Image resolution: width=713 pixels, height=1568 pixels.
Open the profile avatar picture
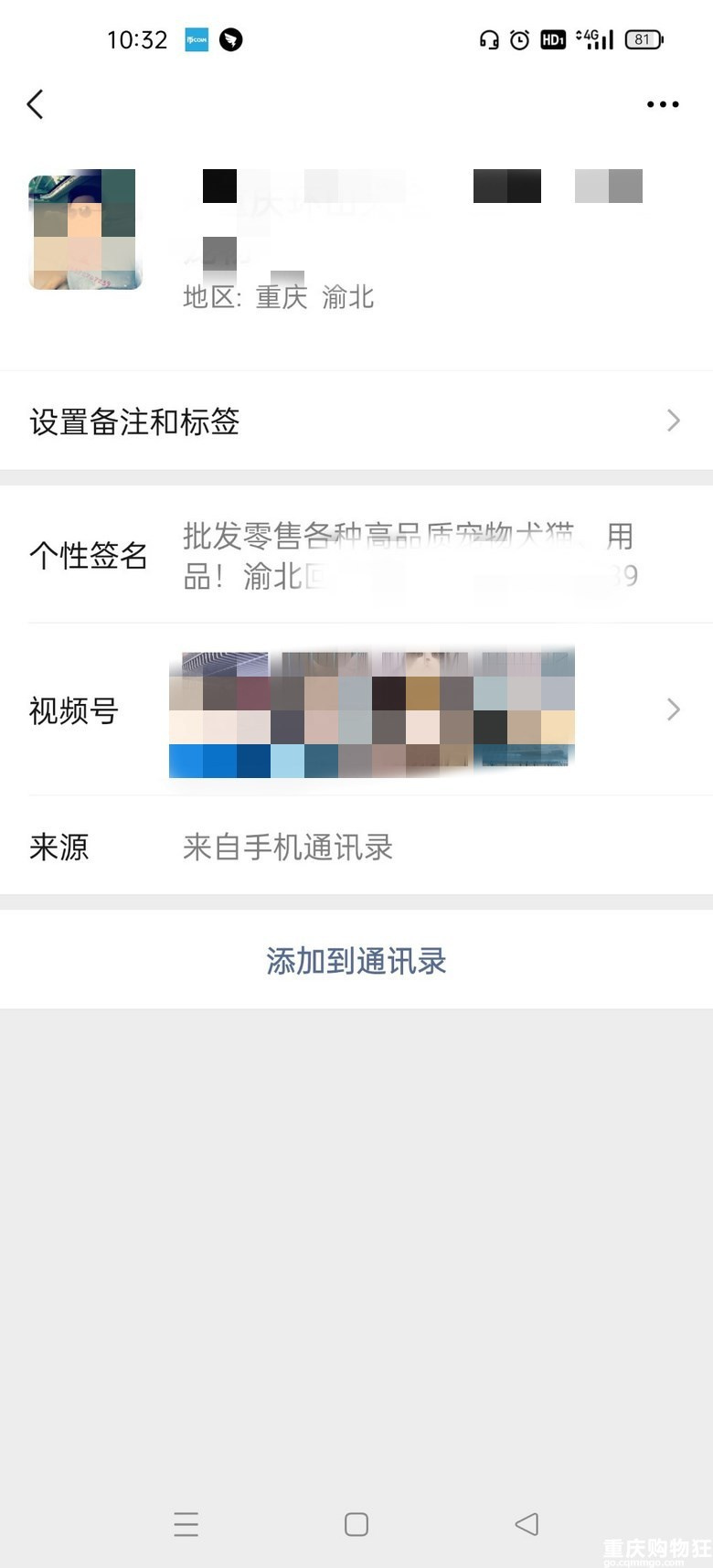point(86,229)
